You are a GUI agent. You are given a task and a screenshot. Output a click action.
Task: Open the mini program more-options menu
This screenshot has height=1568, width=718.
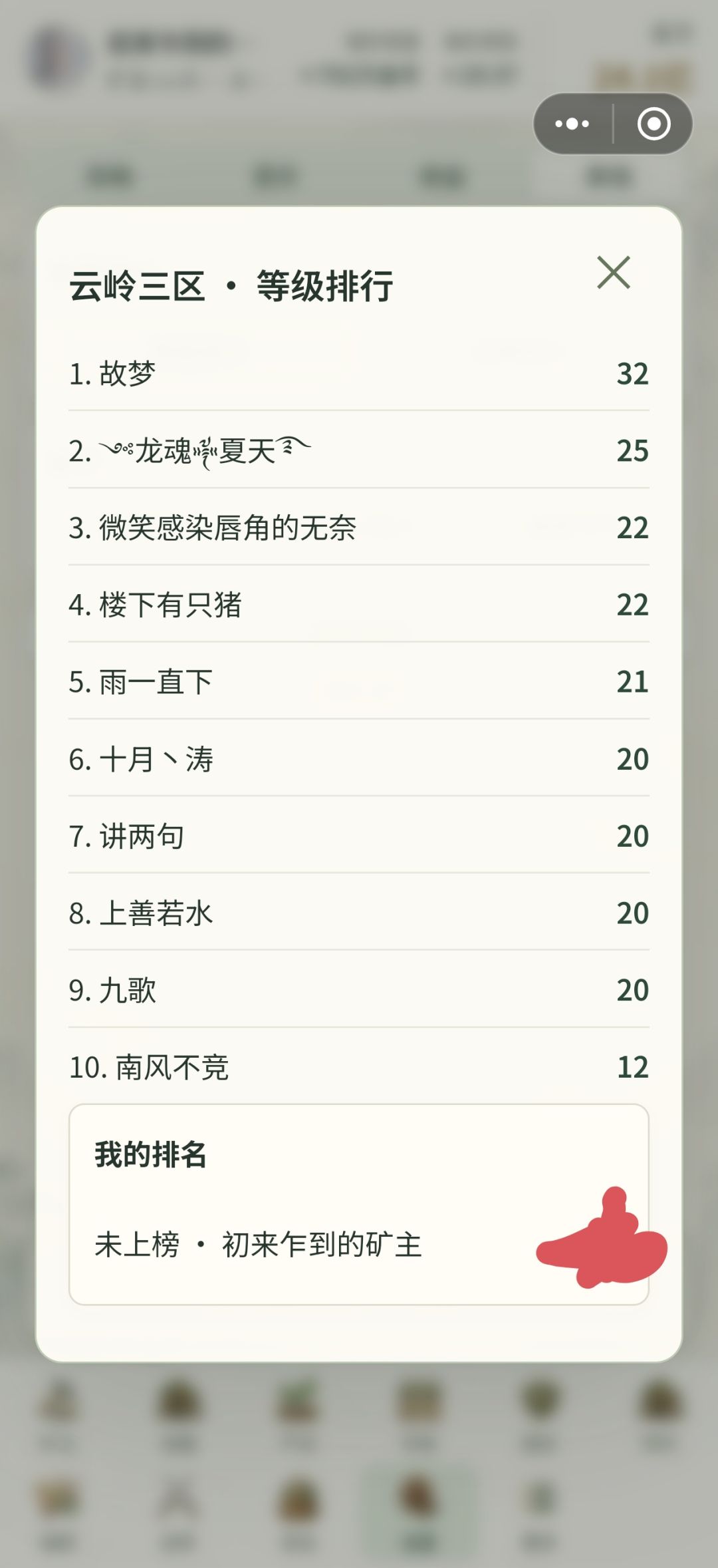tap(572, 124)
